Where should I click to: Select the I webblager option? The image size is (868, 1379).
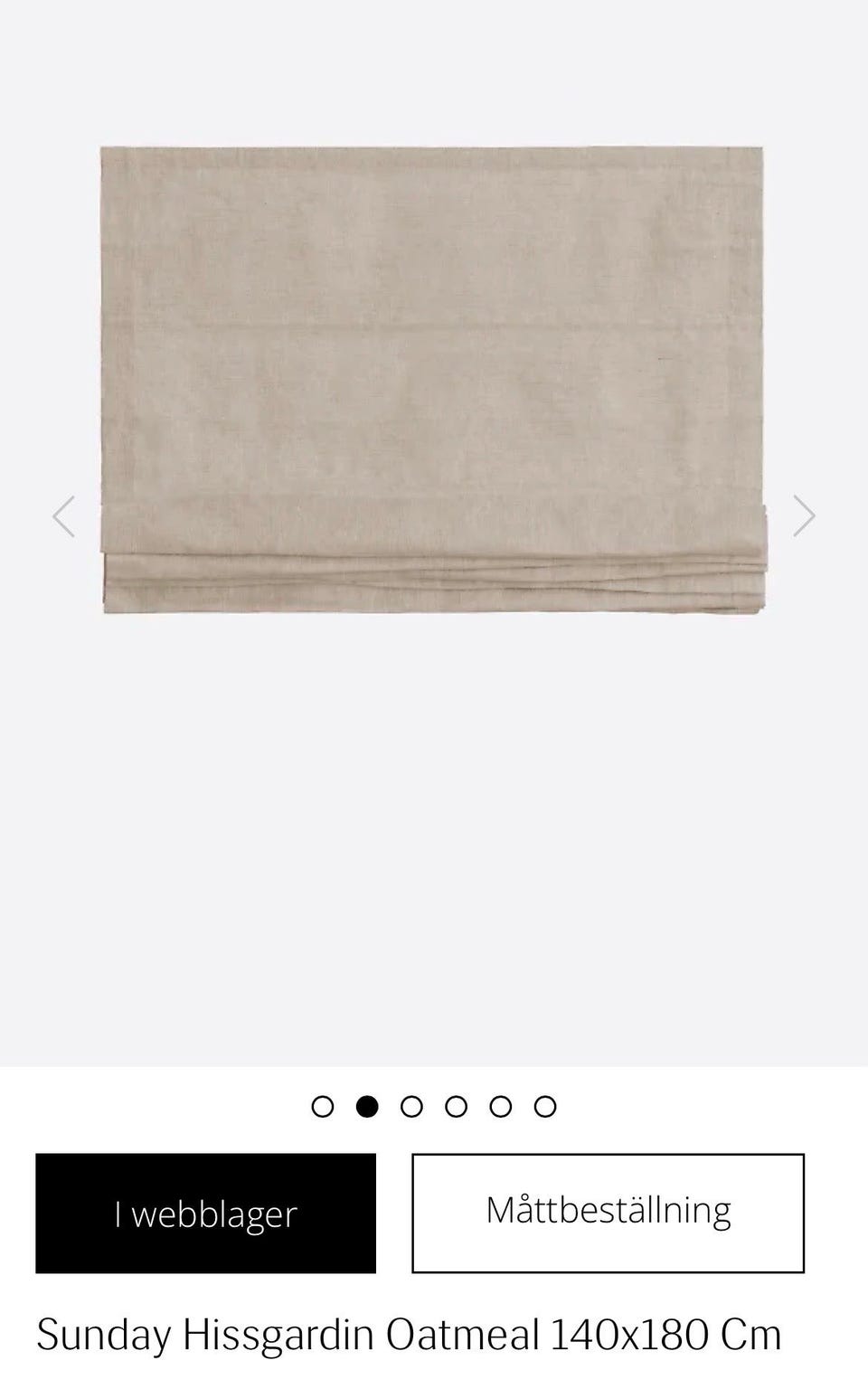point(205,1213)
